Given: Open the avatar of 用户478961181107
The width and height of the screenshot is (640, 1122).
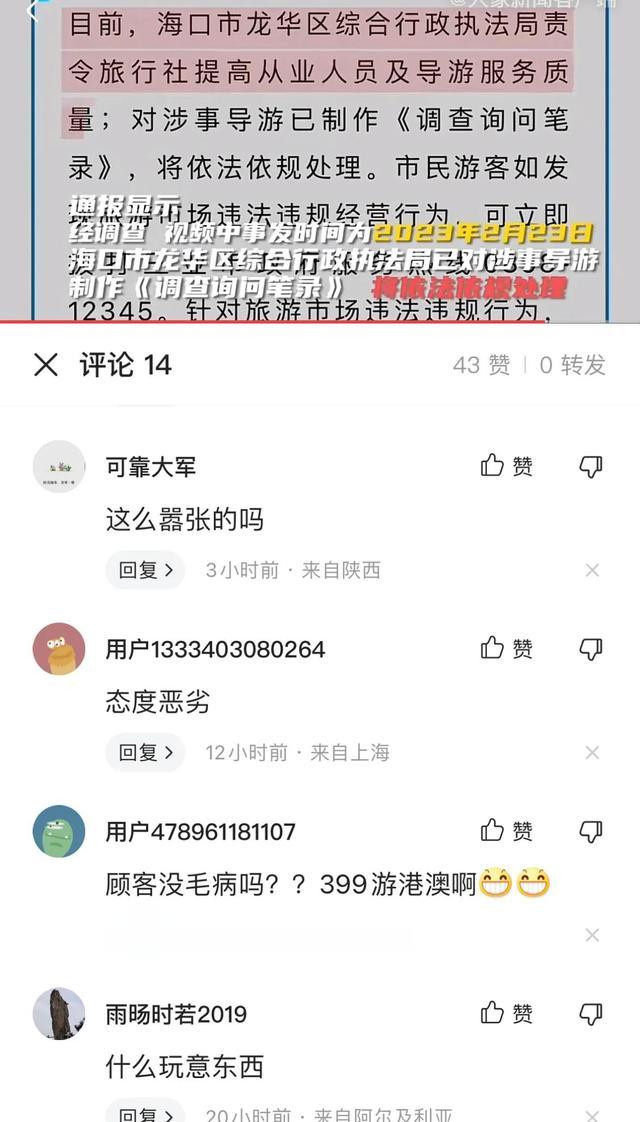Looking at the screenshot, I should 59,831.
